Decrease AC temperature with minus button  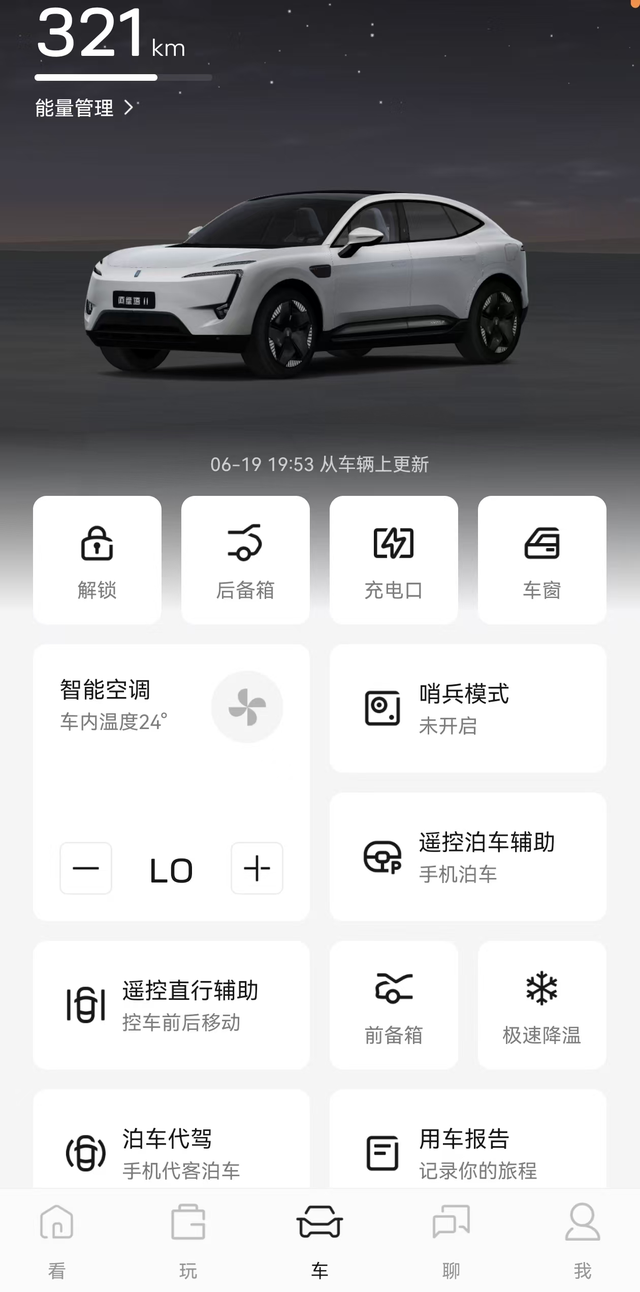click(x=86, y=868)
